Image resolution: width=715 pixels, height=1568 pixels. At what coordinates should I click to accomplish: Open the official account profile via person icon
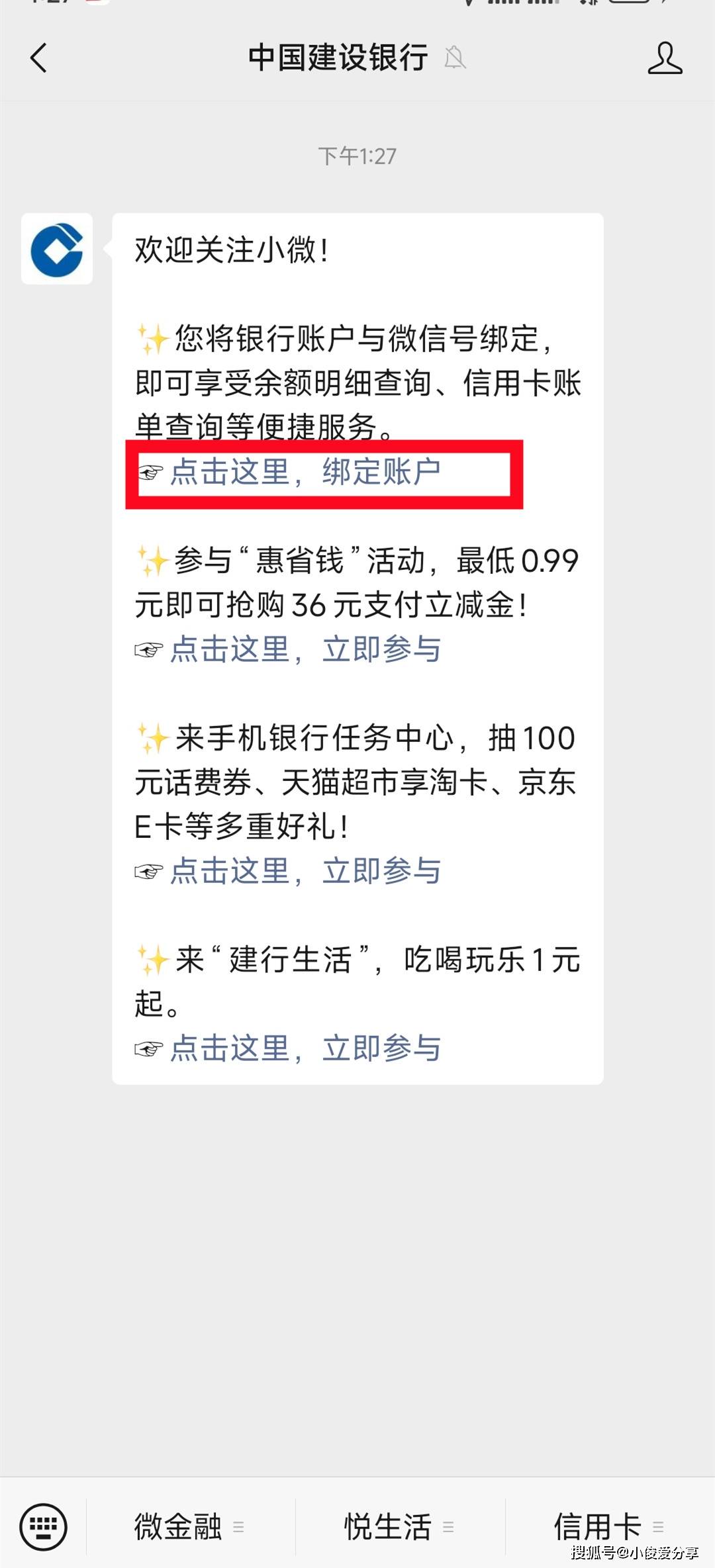665,58
